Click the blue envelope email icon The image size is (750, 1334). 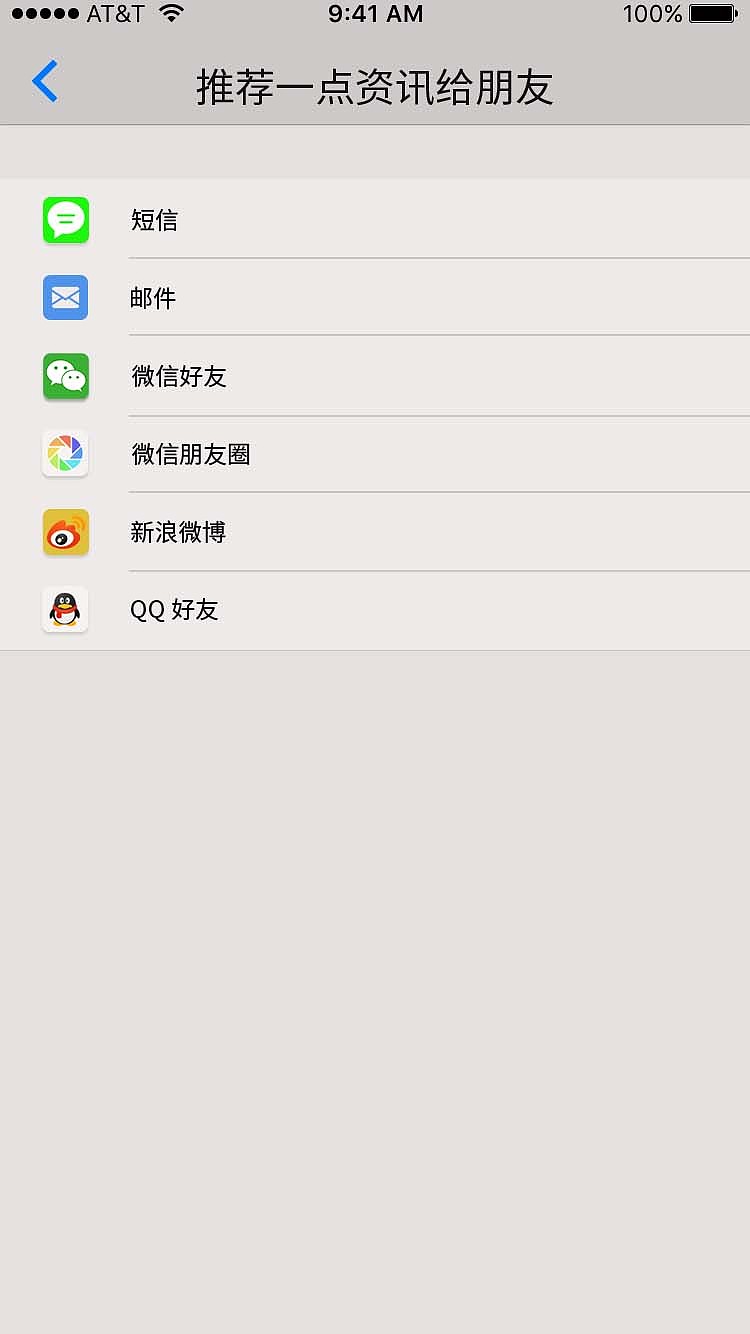coord(65,298)
